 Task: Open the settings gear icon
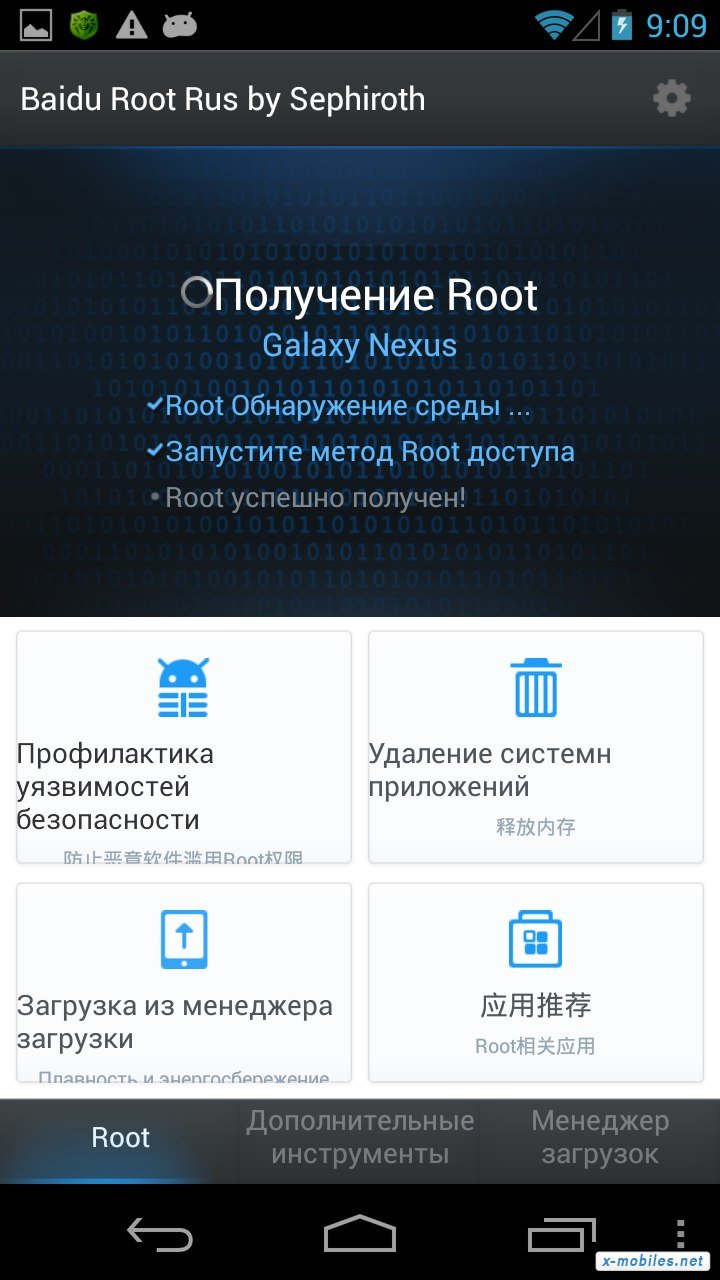tap(671, 98)
